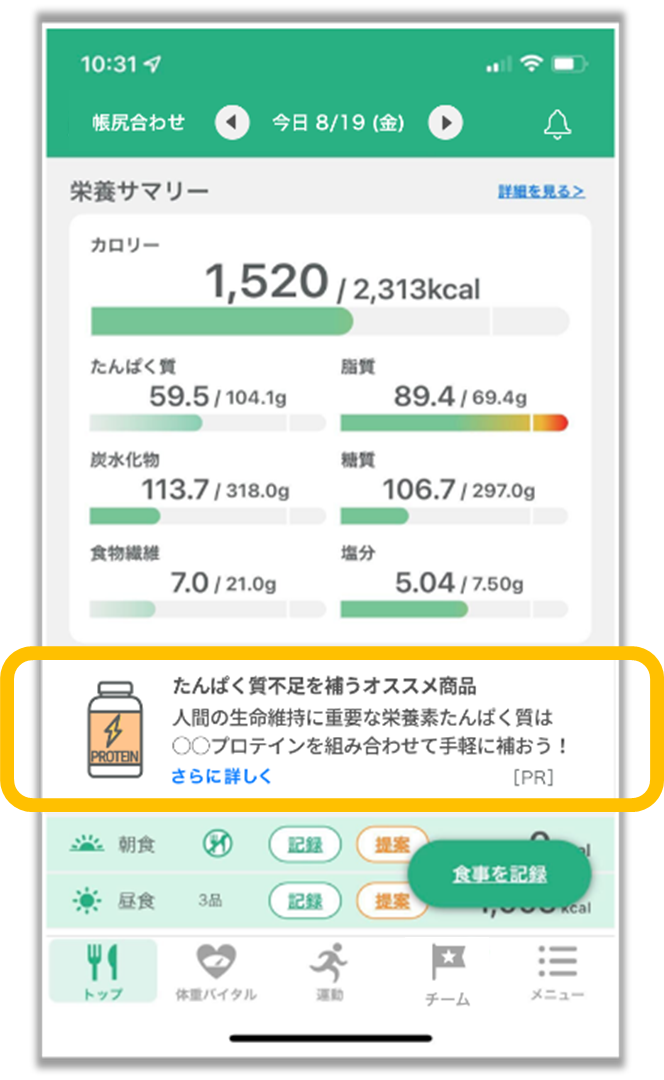This screenshot has height=1080, width=664.
Task: Tap the 提案 button for 朝食
Action: [x=392, y=844]
